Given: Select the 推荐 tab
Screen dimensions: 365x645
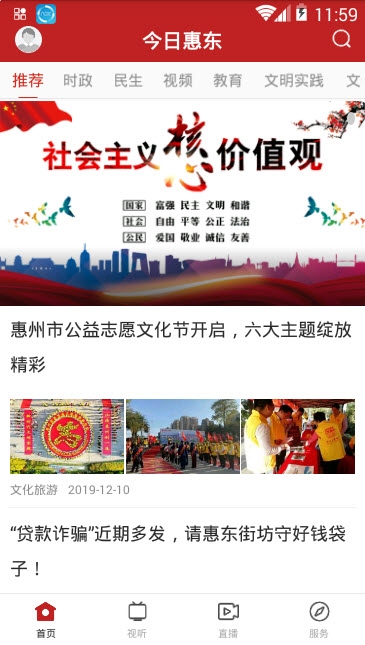Looking at the screenshot, I should [28, 81].
